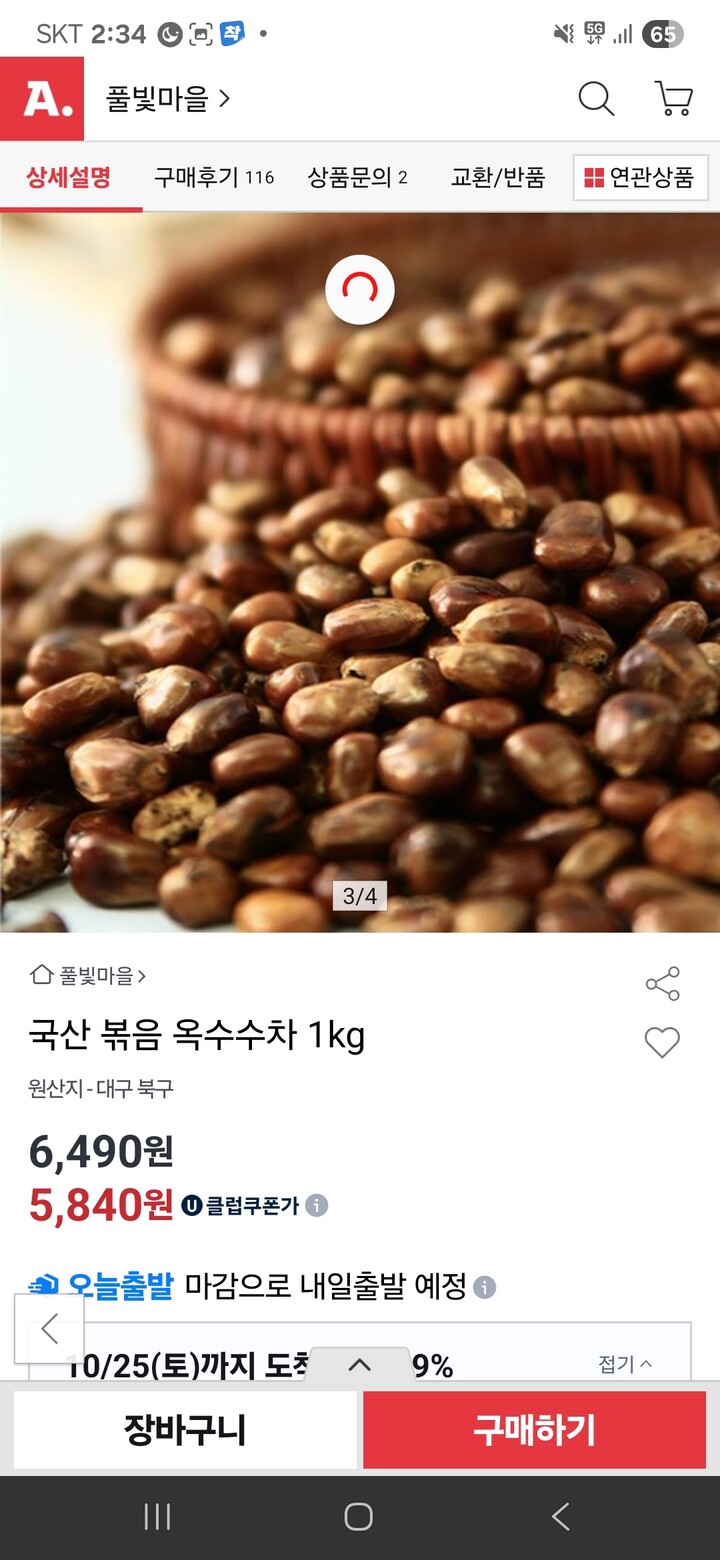
Task: Toggle the heart wishlist icon
Action: click(x=662, y=1043)
